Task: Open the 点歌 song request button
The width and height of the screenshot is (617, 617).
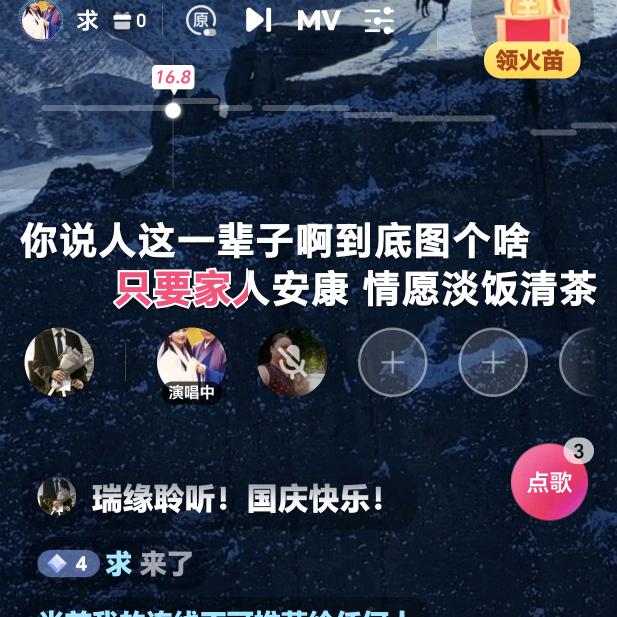Action: [x=549, y=483]
